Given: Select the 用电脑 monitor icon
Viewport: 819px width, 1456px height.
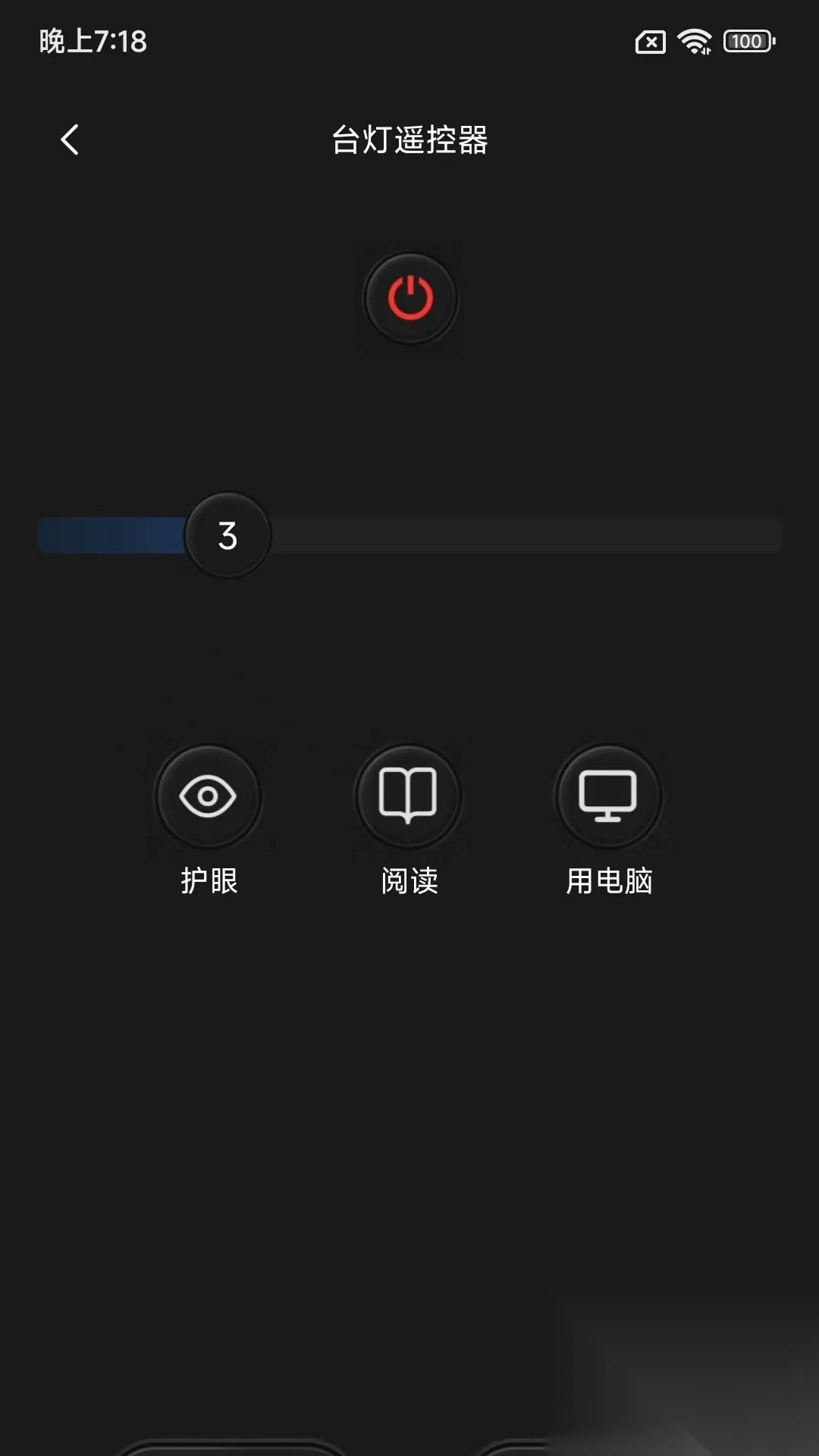Looking at the screenshot, I should (609, 796).
